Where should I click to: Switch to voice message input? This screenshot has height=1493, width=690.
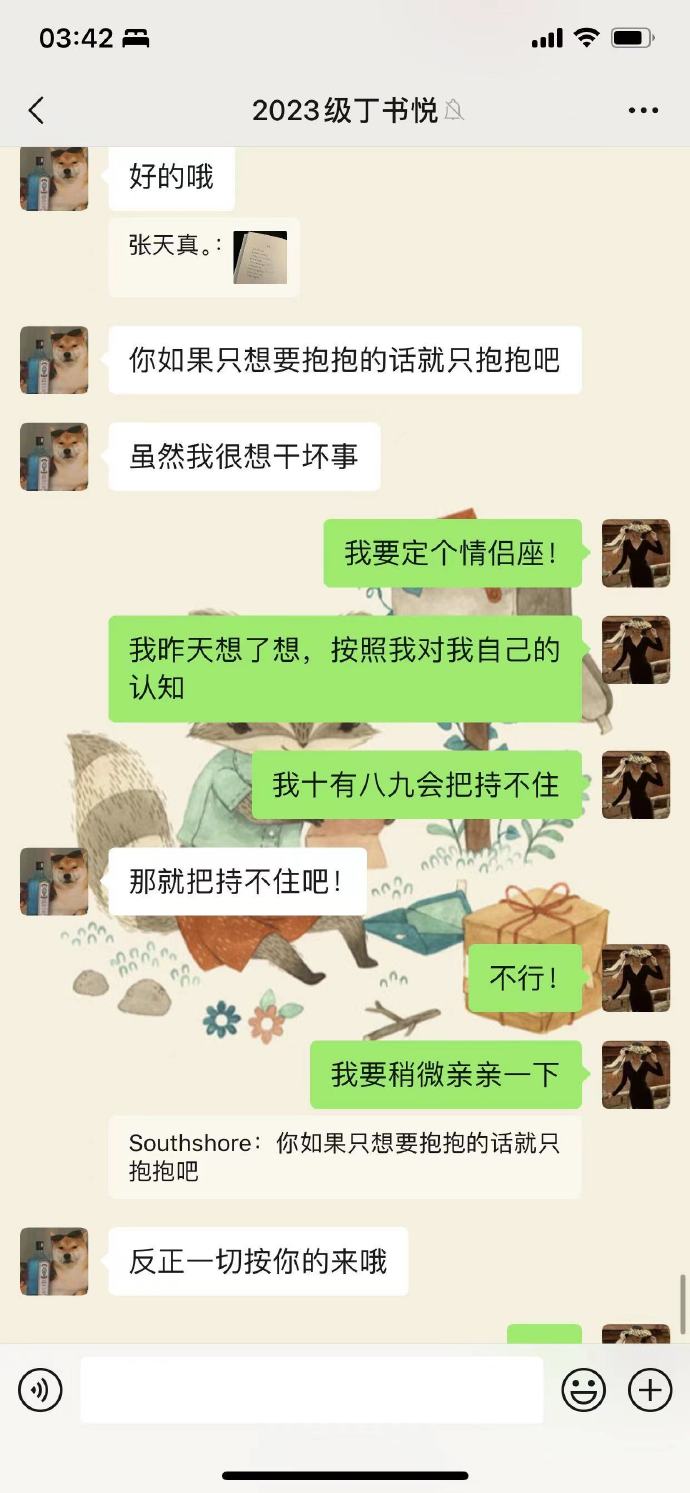[40, 1390]
